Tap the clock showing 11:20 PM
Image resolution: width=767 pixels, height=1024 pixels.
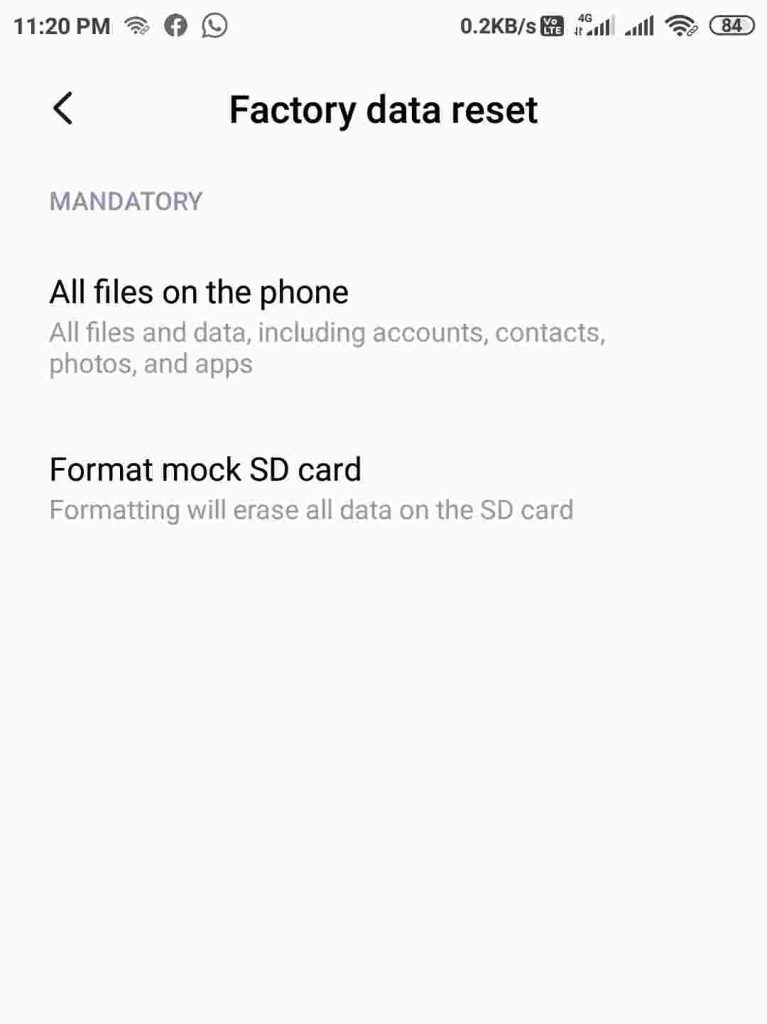60,25
